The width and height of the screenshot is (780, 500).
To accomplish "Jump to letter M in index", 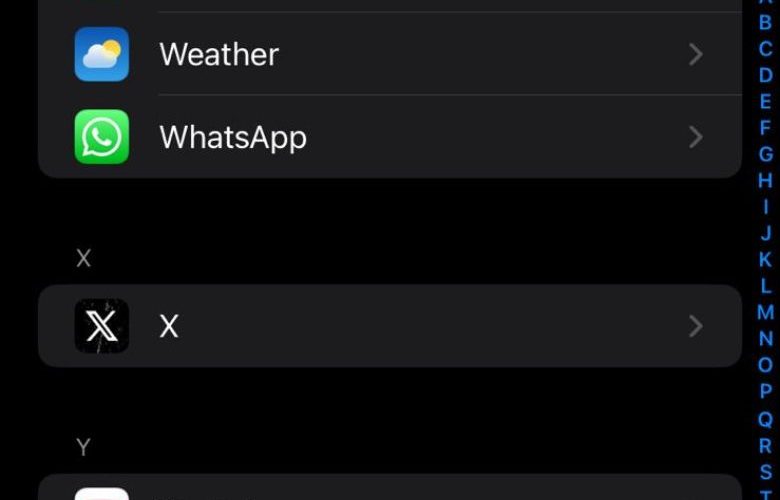I will [765, 313].
